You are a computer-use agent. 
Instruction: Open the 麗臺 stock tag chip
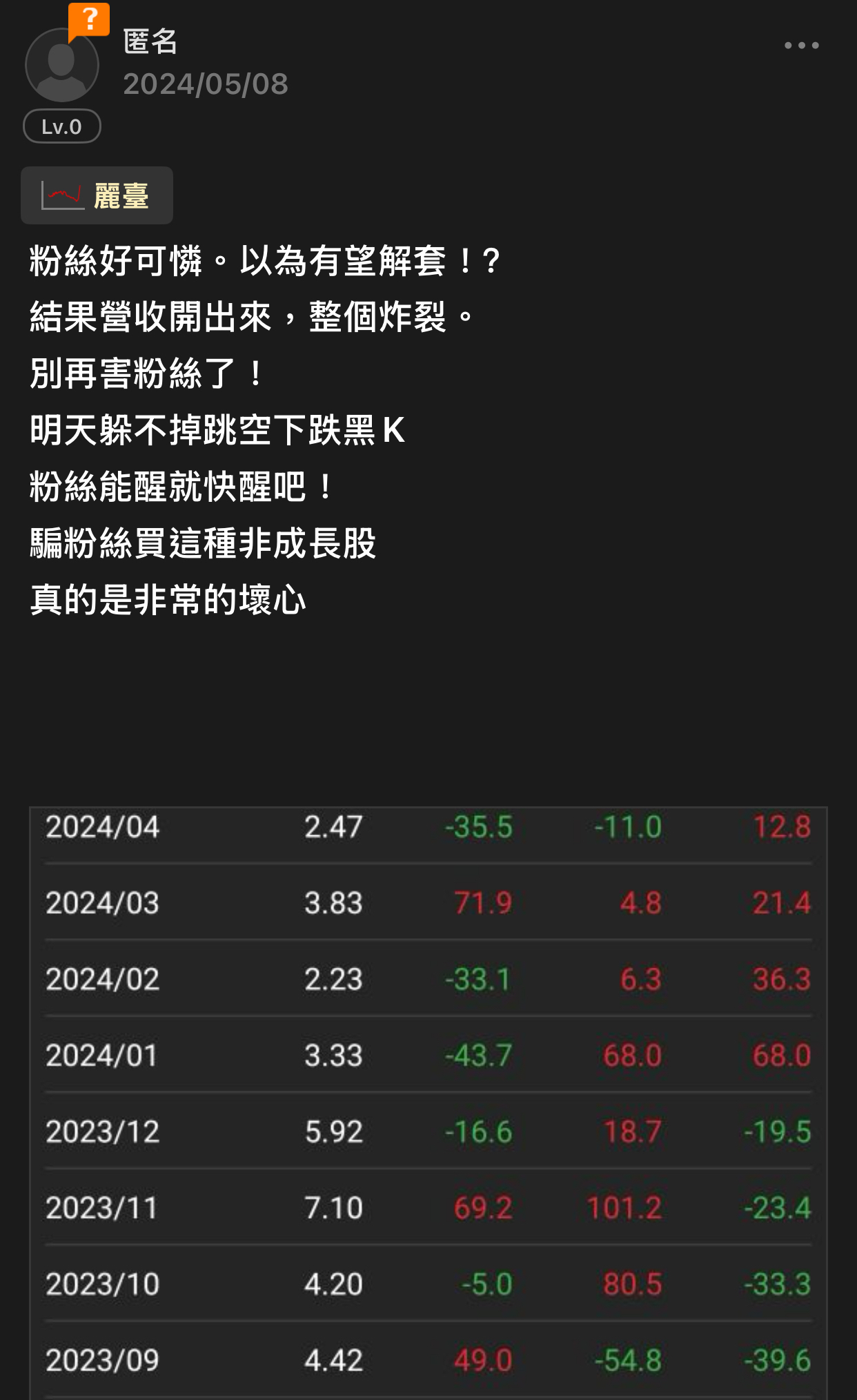click(x=97, y=196)
